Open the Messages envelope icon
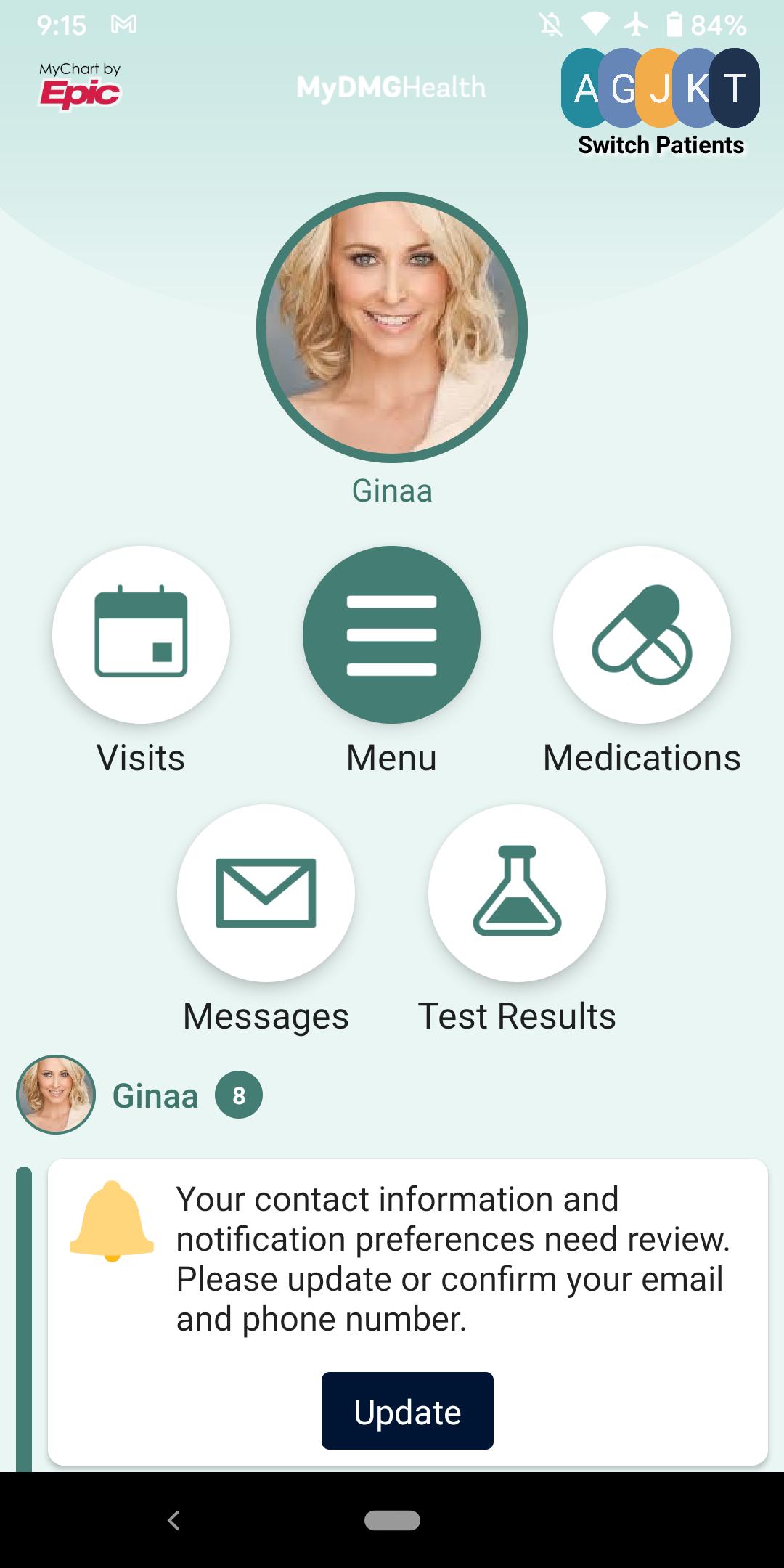784x1568 pixels. click(266, 892)
